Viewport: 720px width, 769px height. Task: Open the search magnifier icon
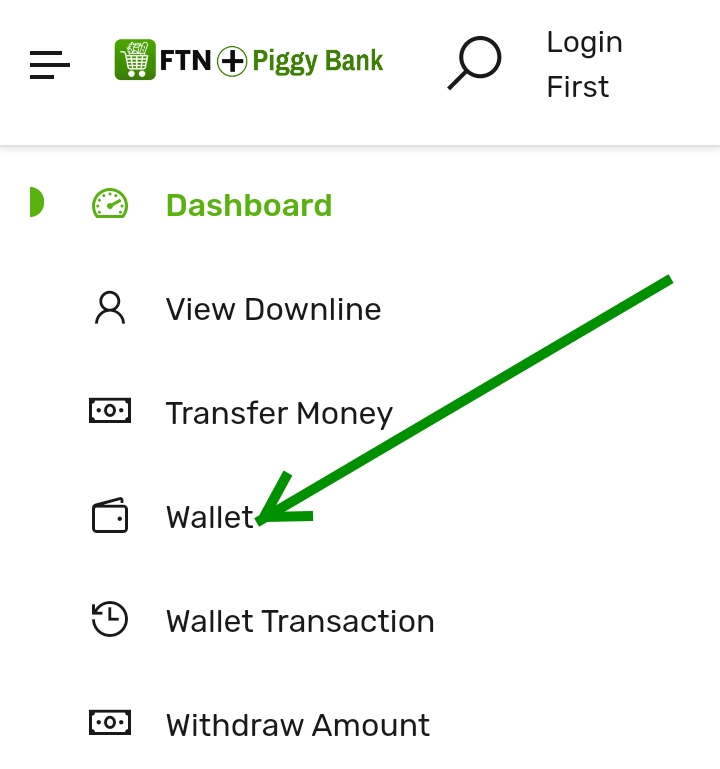474,63
